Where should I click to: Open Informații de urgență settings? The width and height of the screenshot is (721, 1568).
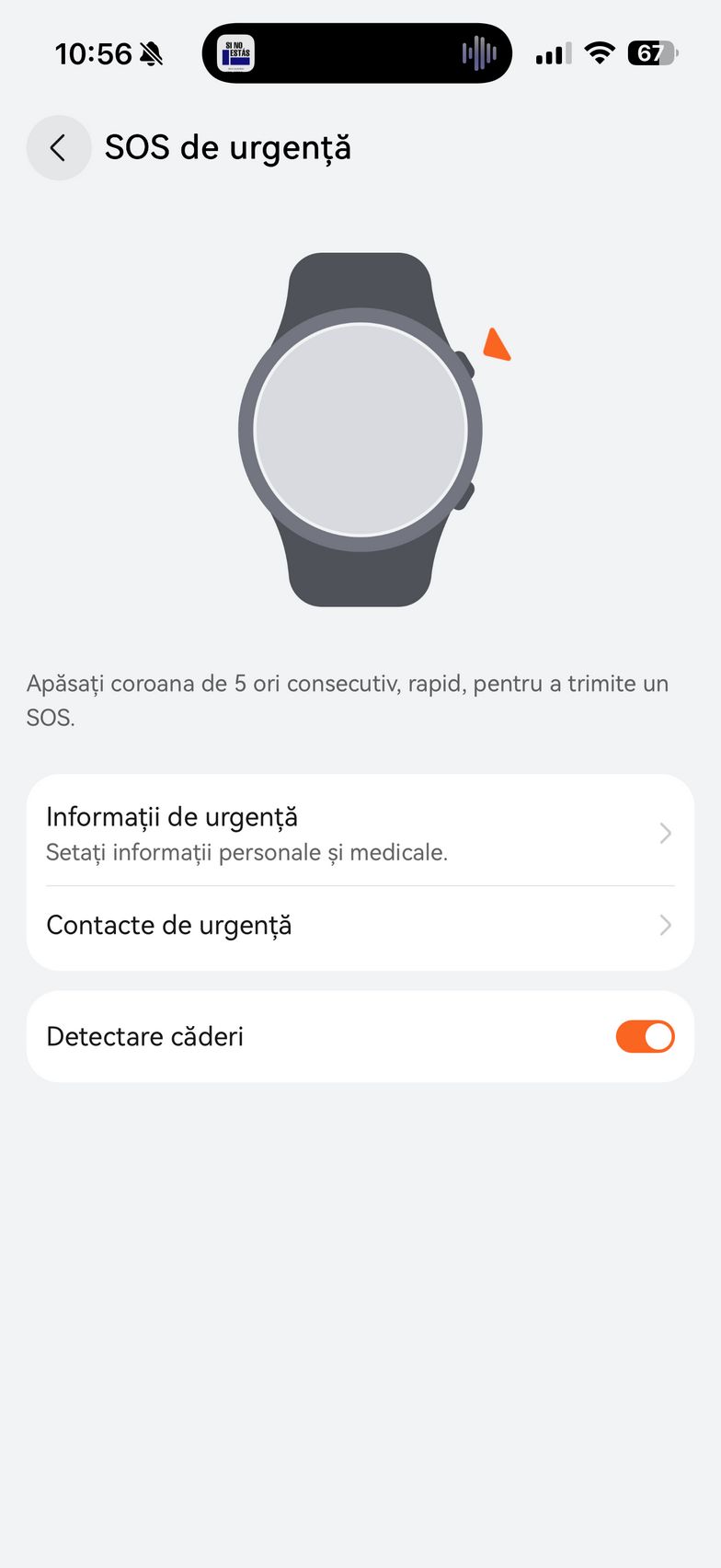(359, 833)
